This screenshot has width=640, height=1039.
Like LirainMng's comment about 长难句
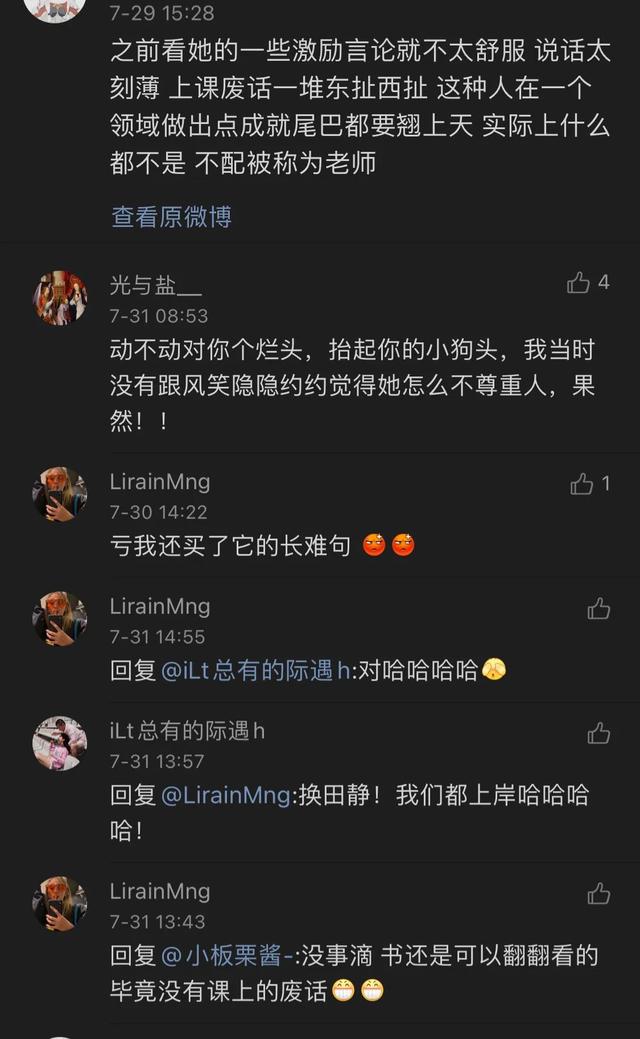point(581,484)
